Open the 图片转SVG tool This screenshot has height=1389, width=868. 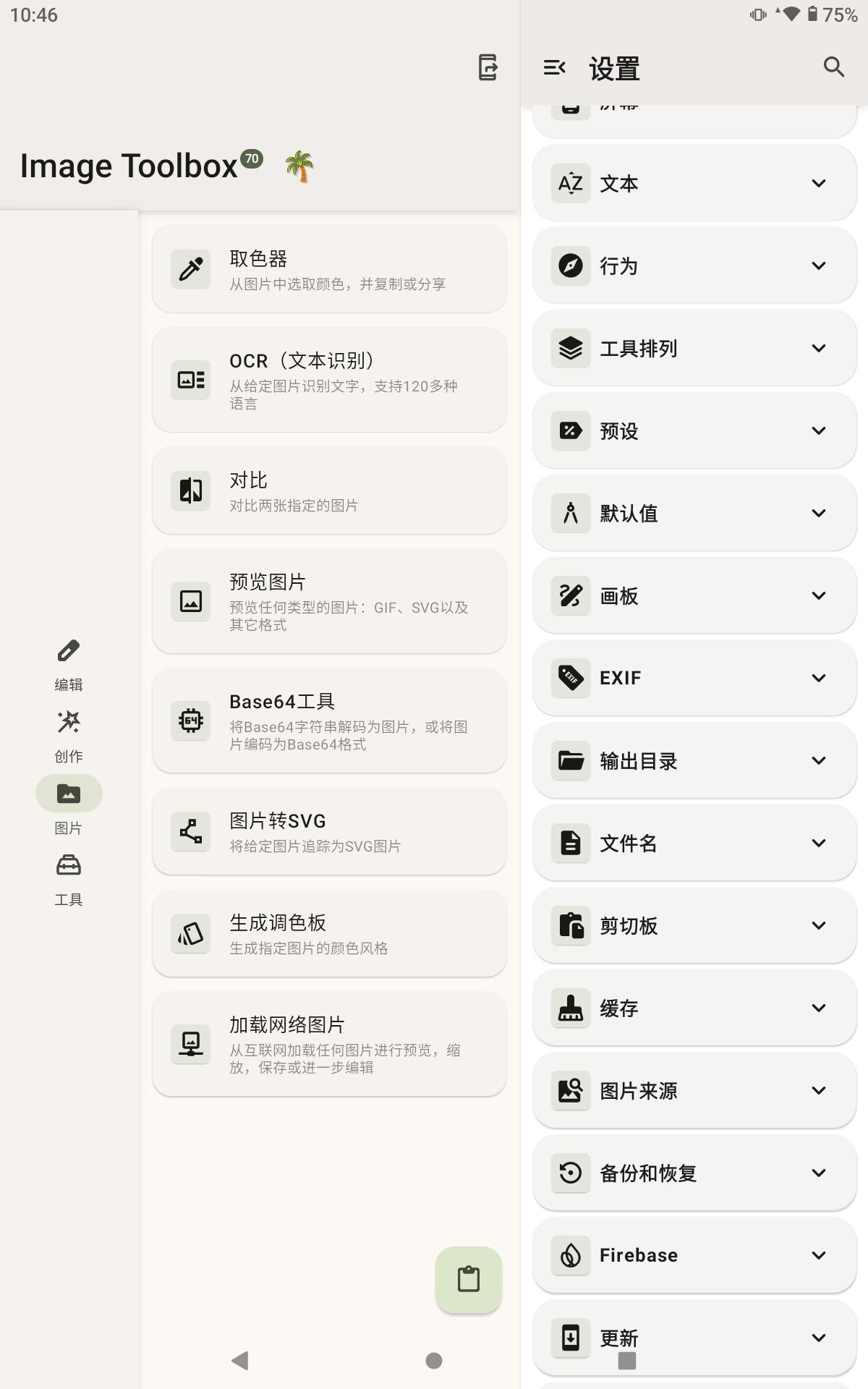click(x=329, y=831)
